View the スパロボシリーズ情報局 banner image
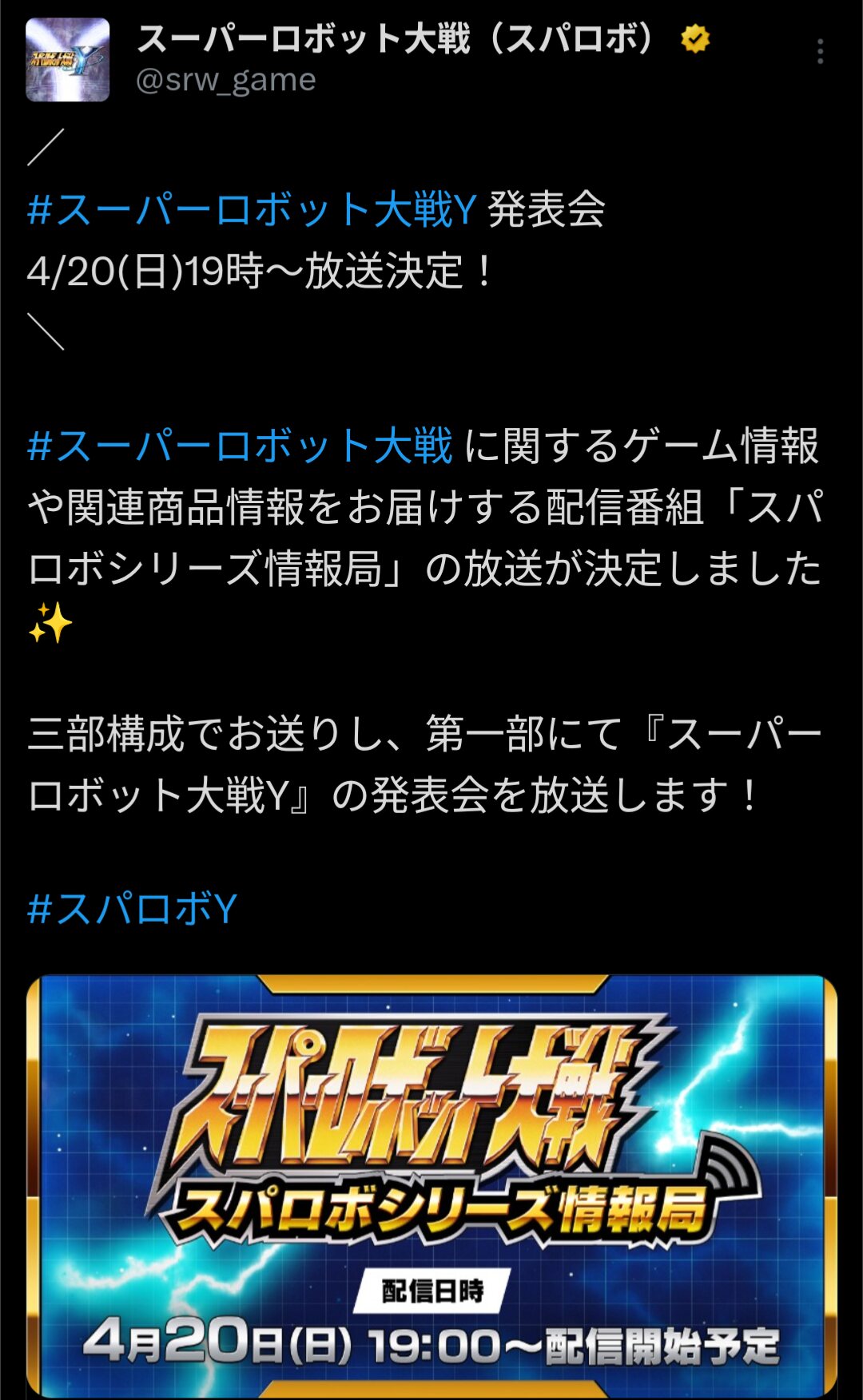This screenshot has height=1400, width=863. pyautogui.click(x=431, y=1186)
